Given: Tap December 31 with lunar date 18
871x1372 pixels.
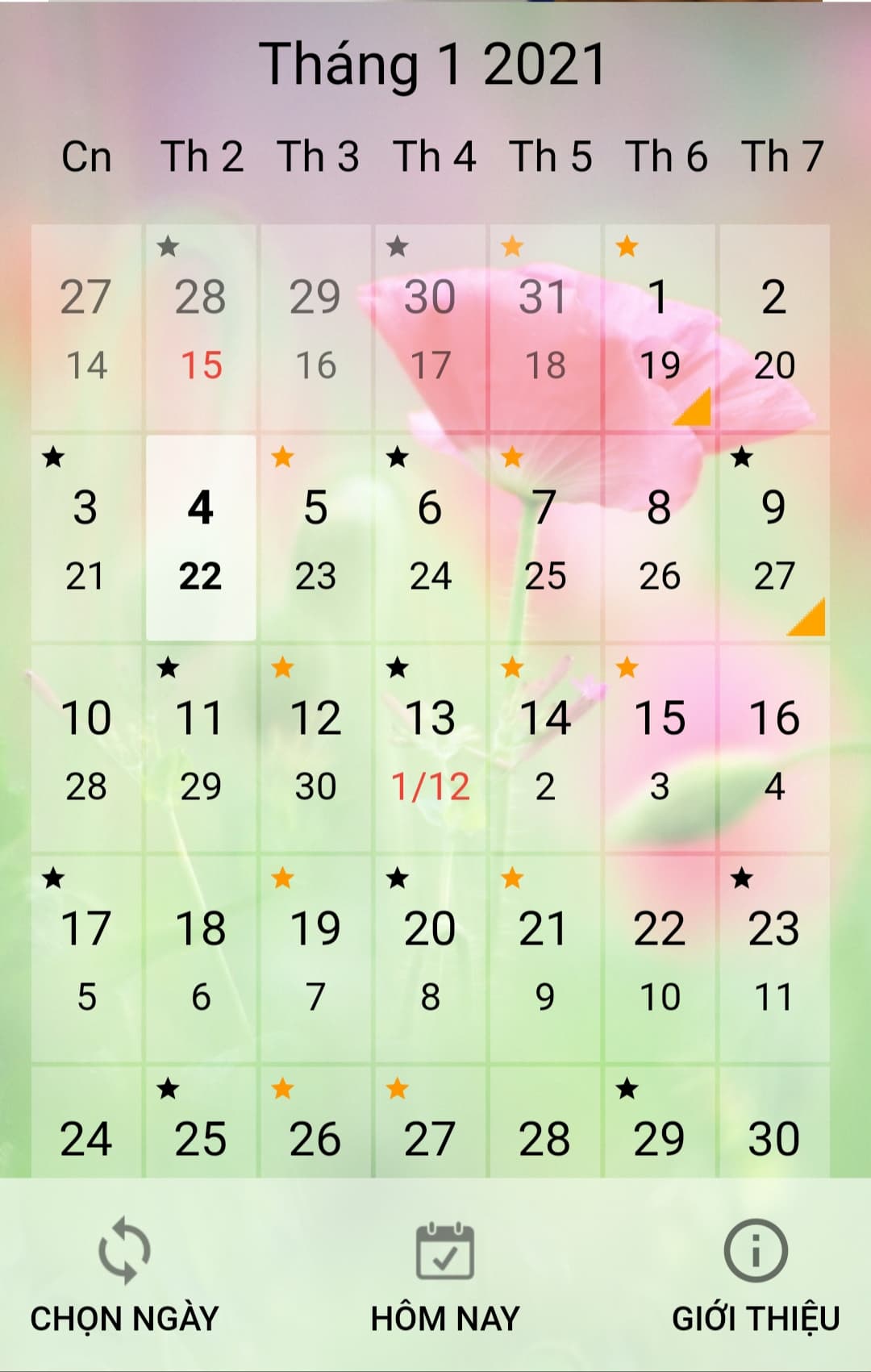Looking at the screenshot, I should 545,327.
